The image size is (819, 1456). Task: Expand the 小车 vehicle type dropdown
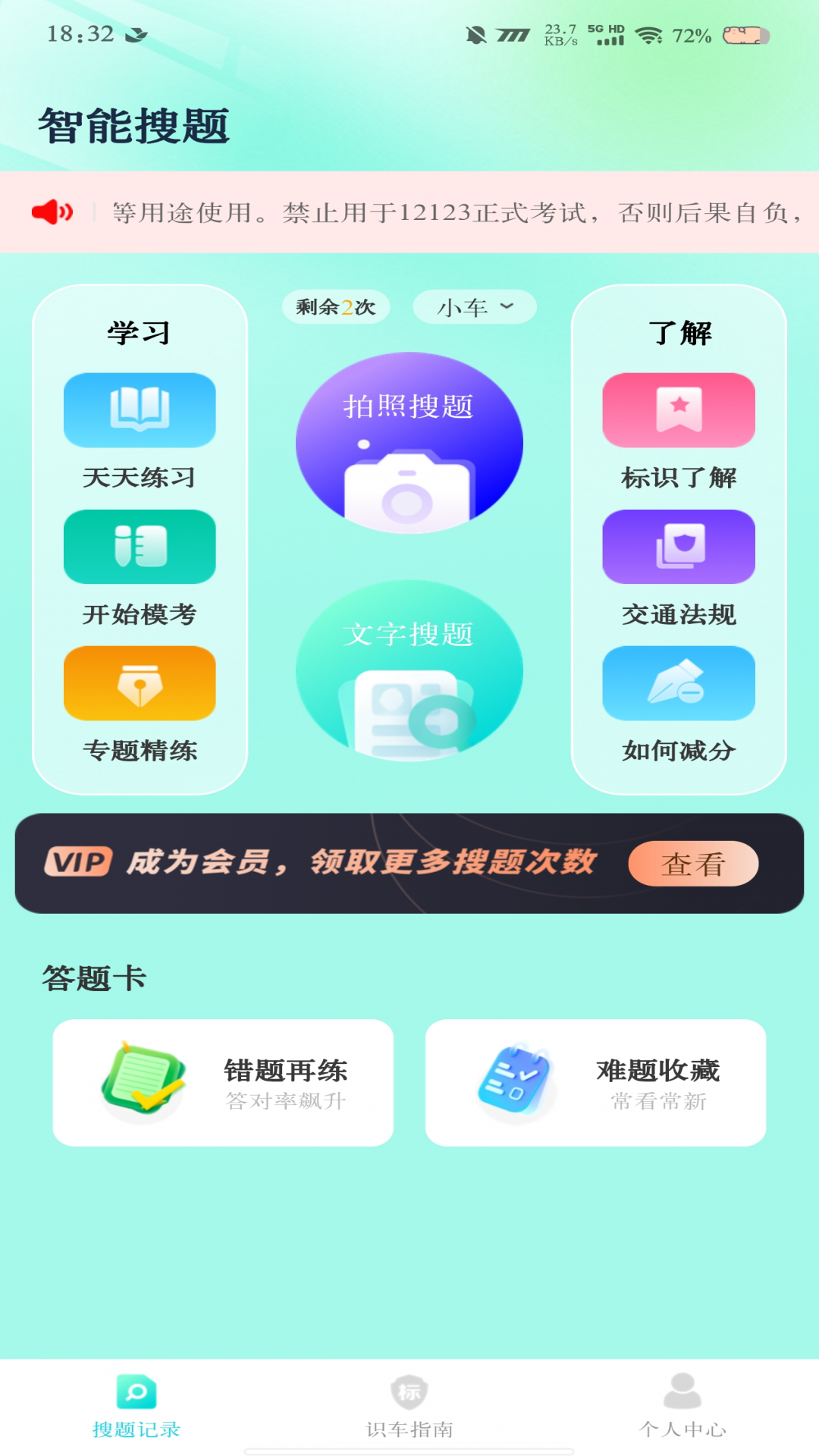point(473,306)
